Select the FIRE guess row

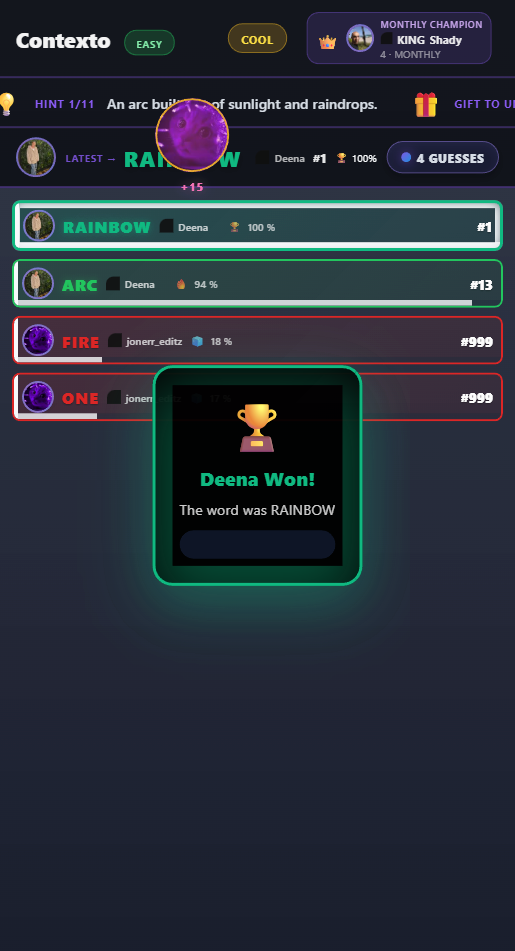point(258,340)
